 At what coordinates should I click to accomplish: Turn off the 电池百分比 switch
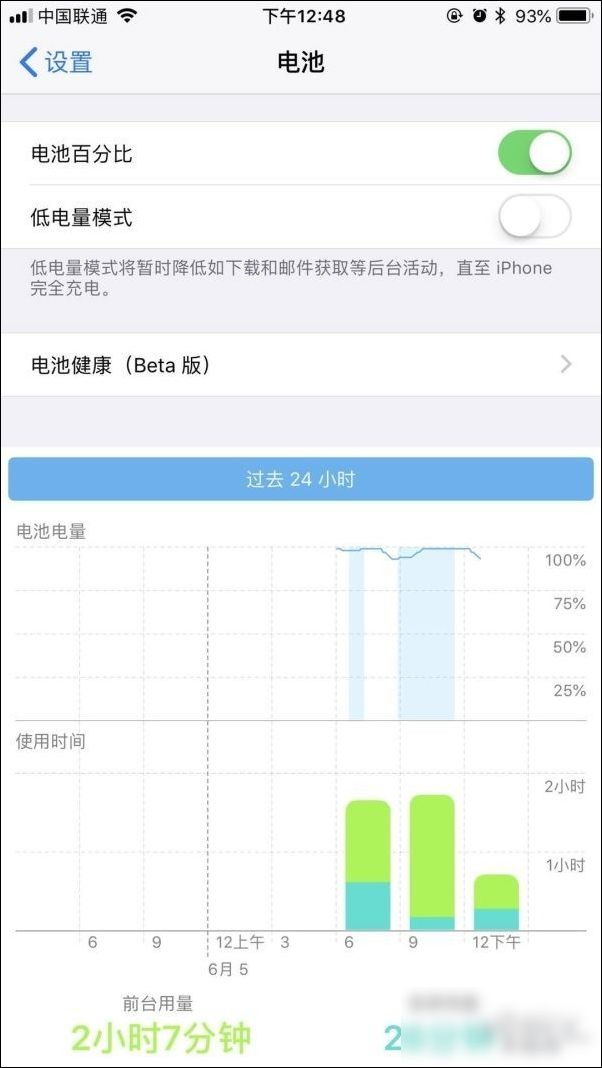[x=534, y=154]
